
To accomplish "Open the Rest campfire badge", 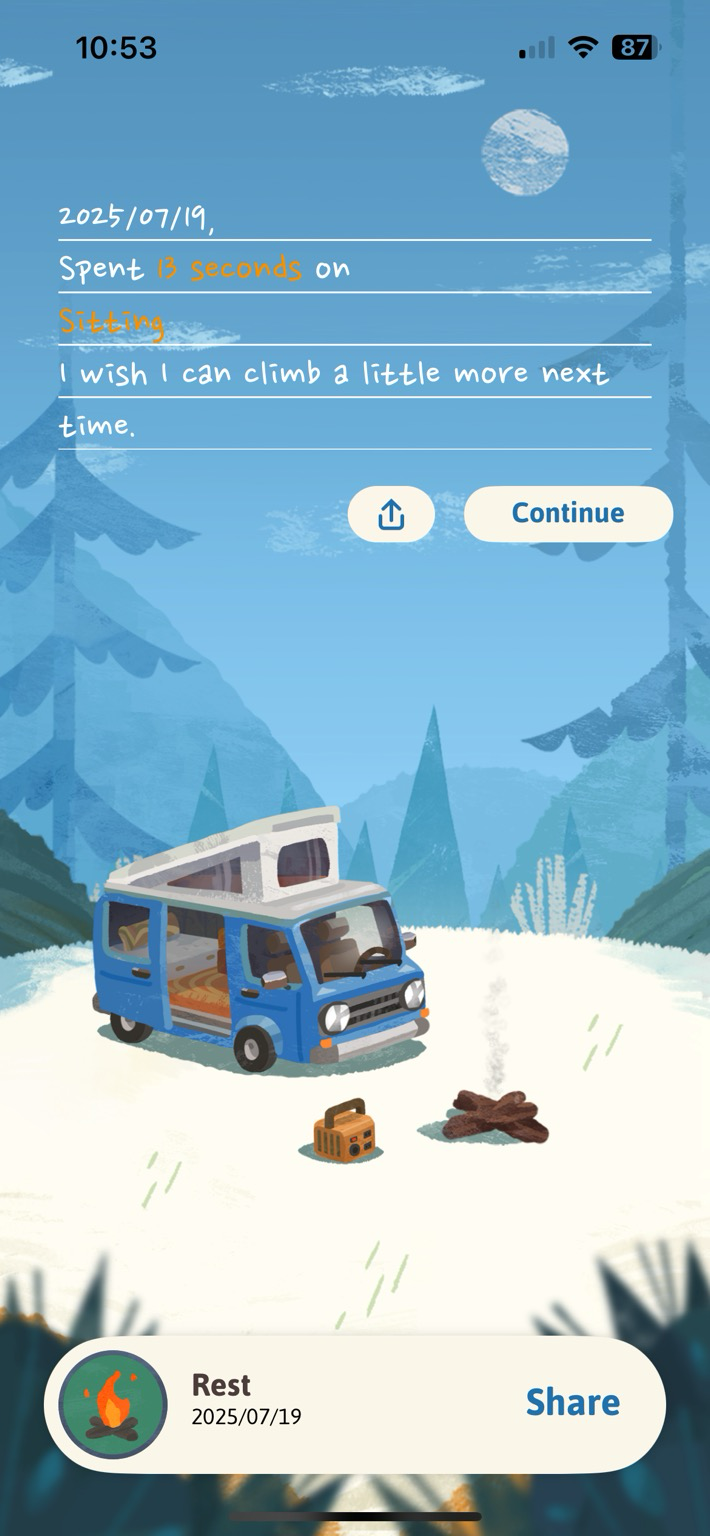I will 113,1404.
